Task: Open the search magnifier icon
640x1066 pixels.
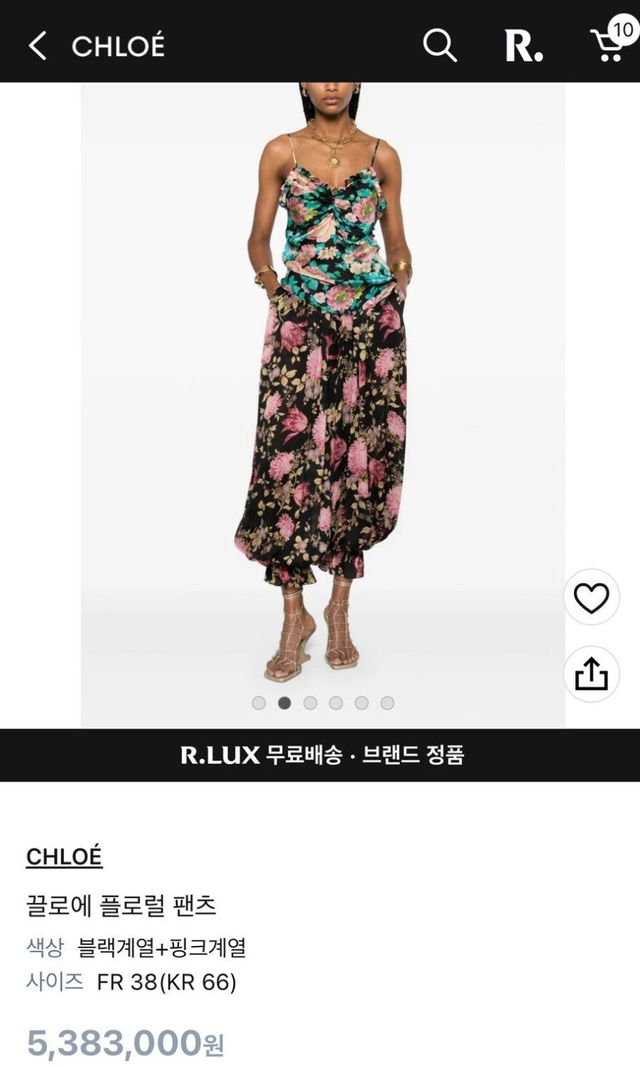Action: click(x=439, y=45)
